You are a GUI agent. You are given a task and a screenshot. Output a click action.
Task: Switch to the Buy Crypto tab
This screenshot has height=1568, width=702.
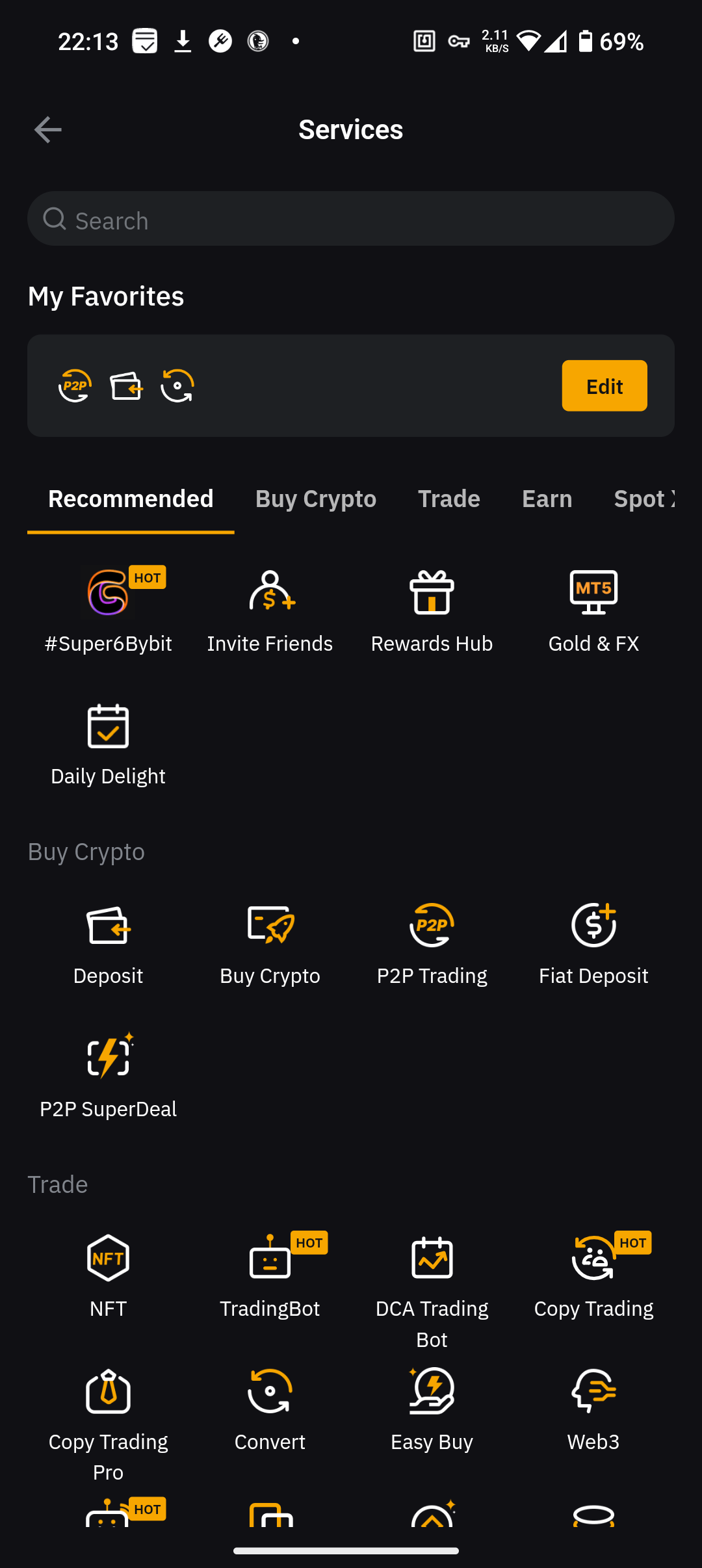tap(315, 499)
